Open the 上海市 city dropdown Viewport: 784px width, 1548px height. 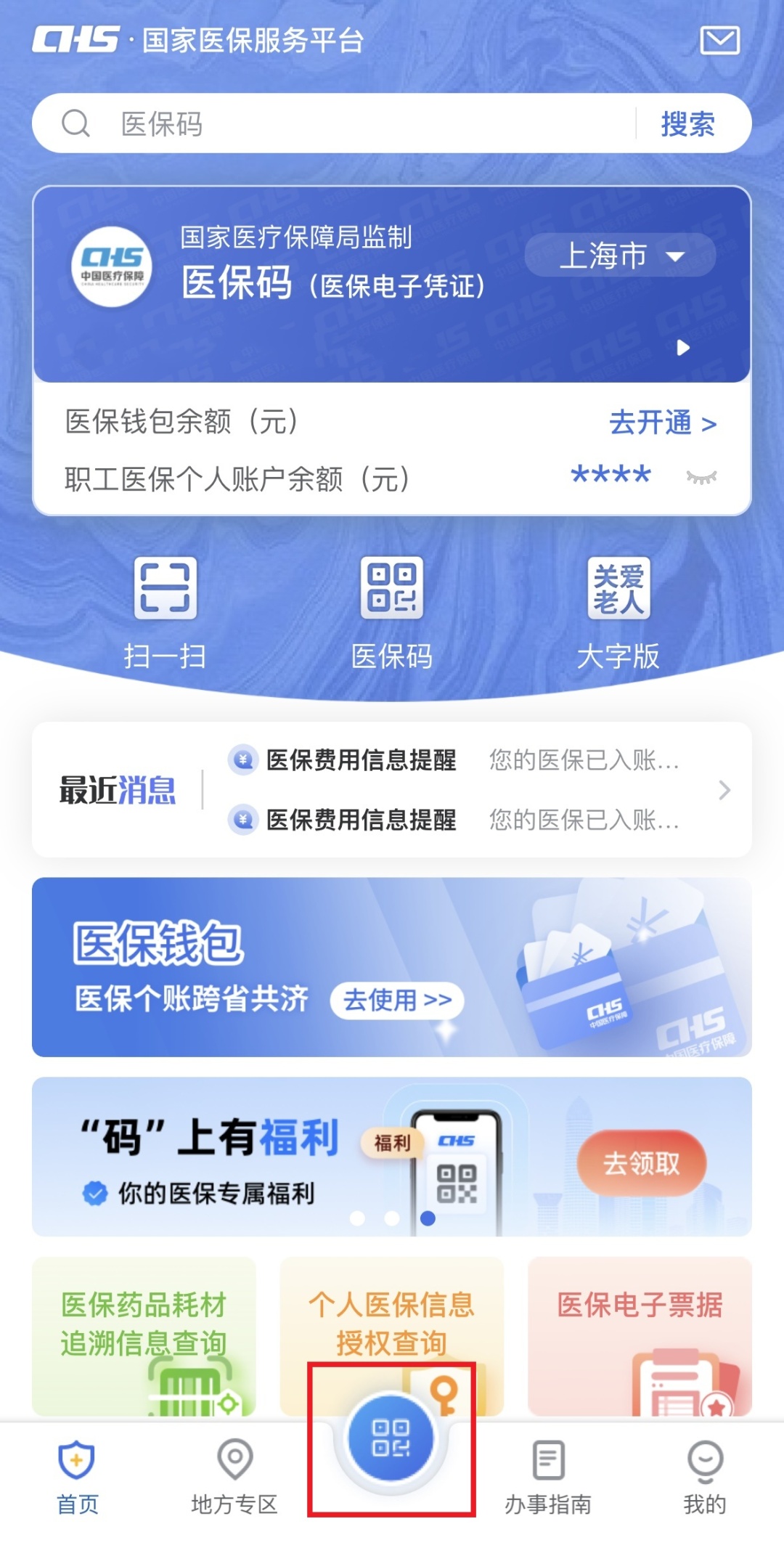tap(621, 256)
